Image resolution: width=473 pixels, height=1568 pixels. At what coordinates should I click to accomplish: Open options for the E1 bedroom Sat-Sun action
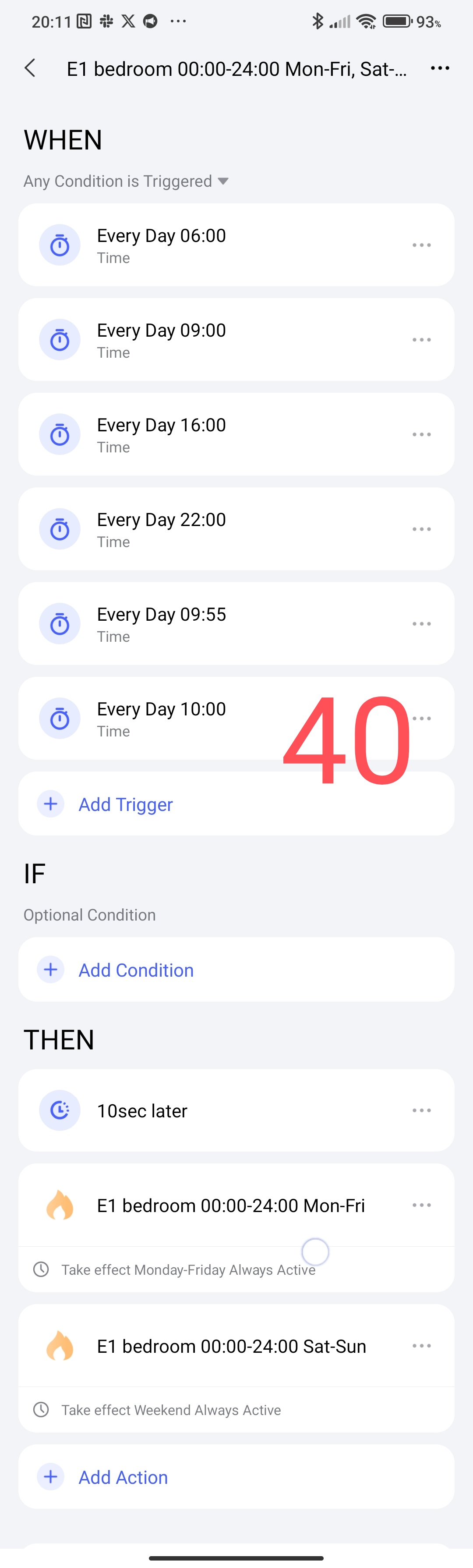(421, 1346)
